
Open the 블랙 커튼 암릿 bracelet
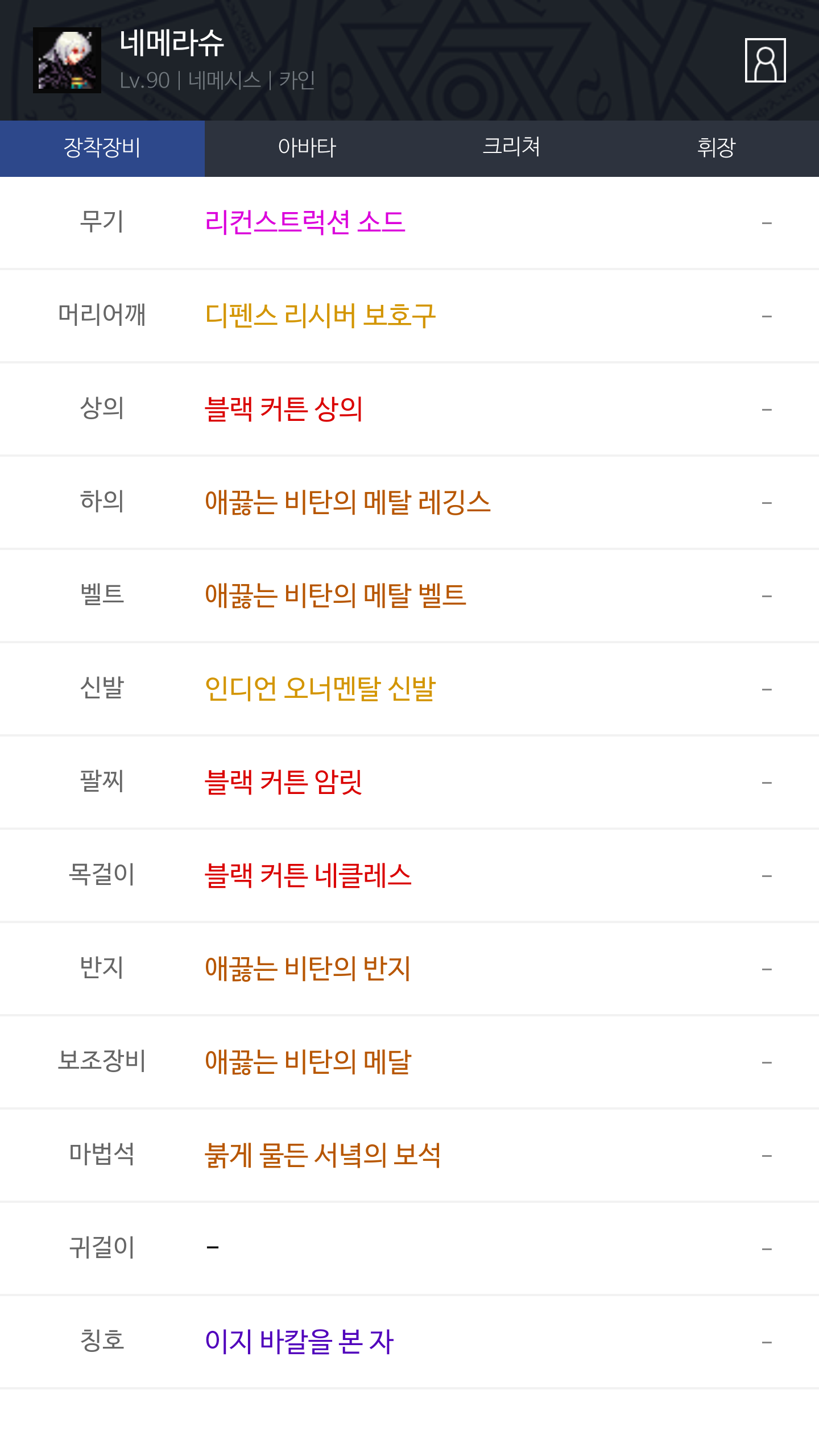tap(283, 781)
